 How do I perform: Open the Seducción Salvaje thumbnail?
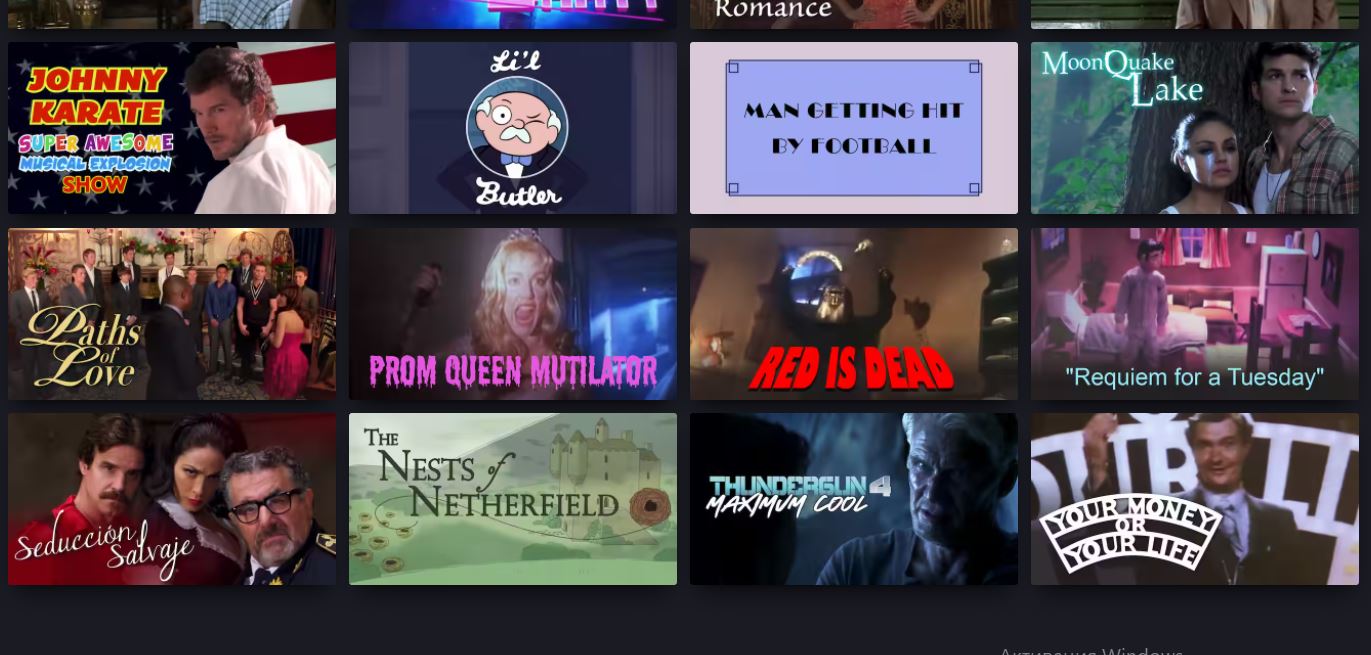click(172, 499)
